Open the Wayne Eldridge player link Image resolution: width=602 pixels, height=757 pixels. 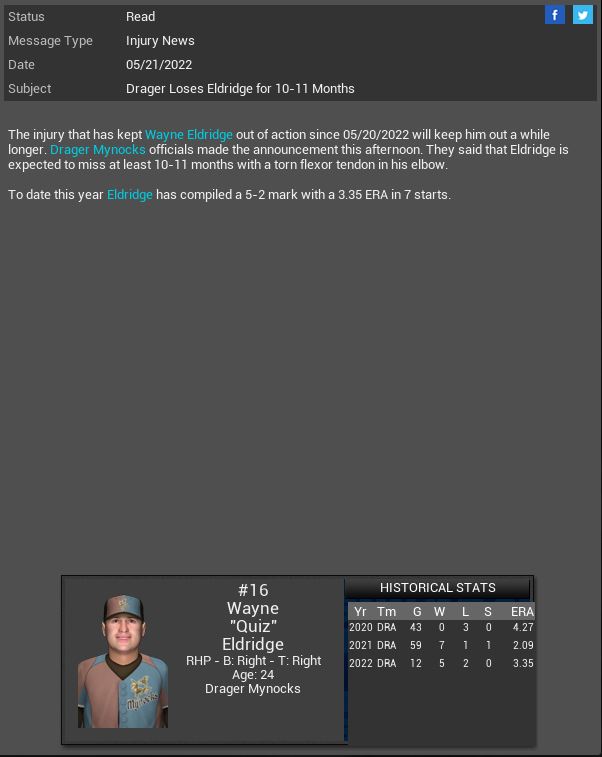pyautogui.click(x=189, y=134)
